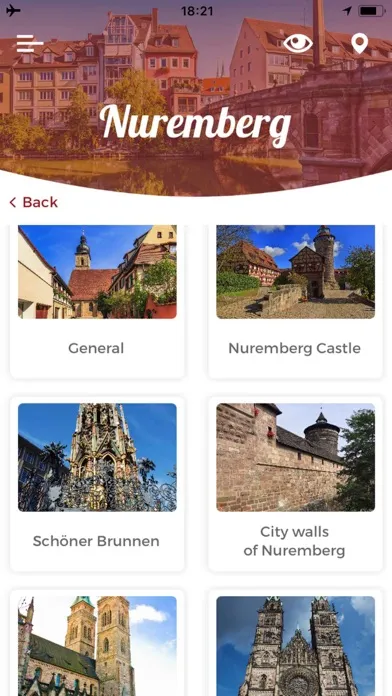Image resolution: width=392 pixels, height=696 pixels.
Task: Open the General card
Action: pyautogui.click(x=97, y=301)
